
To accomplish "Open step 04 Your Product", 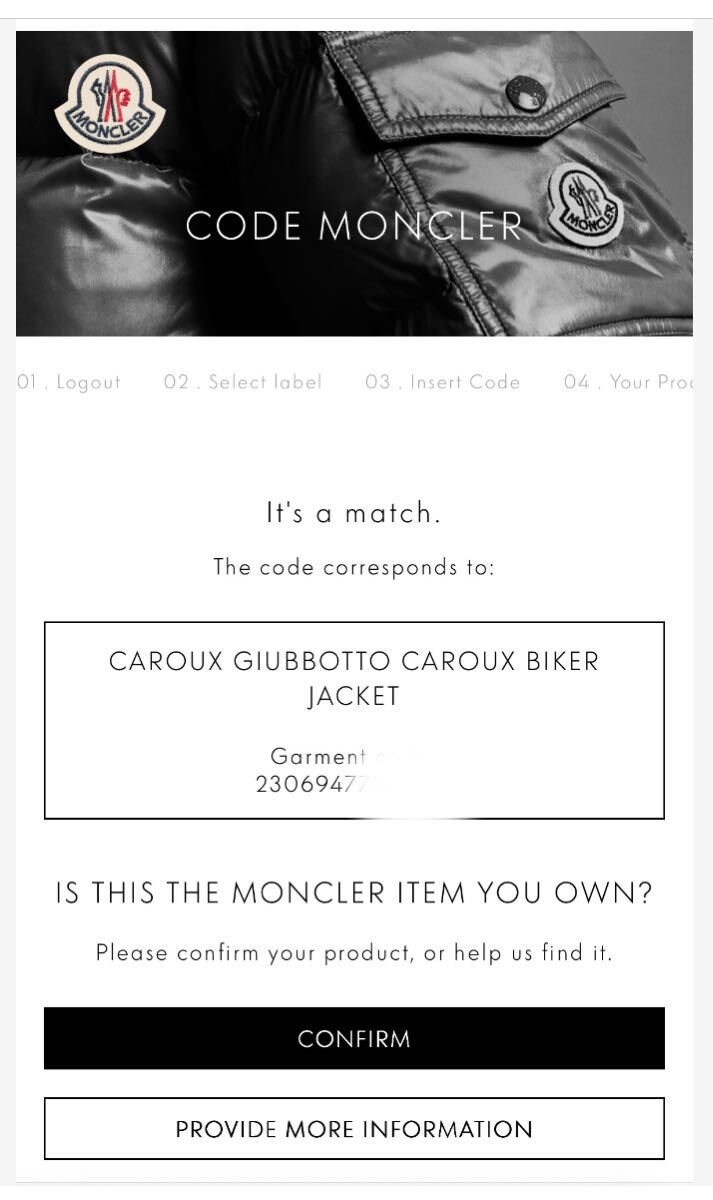I will (x=628, y=382).
